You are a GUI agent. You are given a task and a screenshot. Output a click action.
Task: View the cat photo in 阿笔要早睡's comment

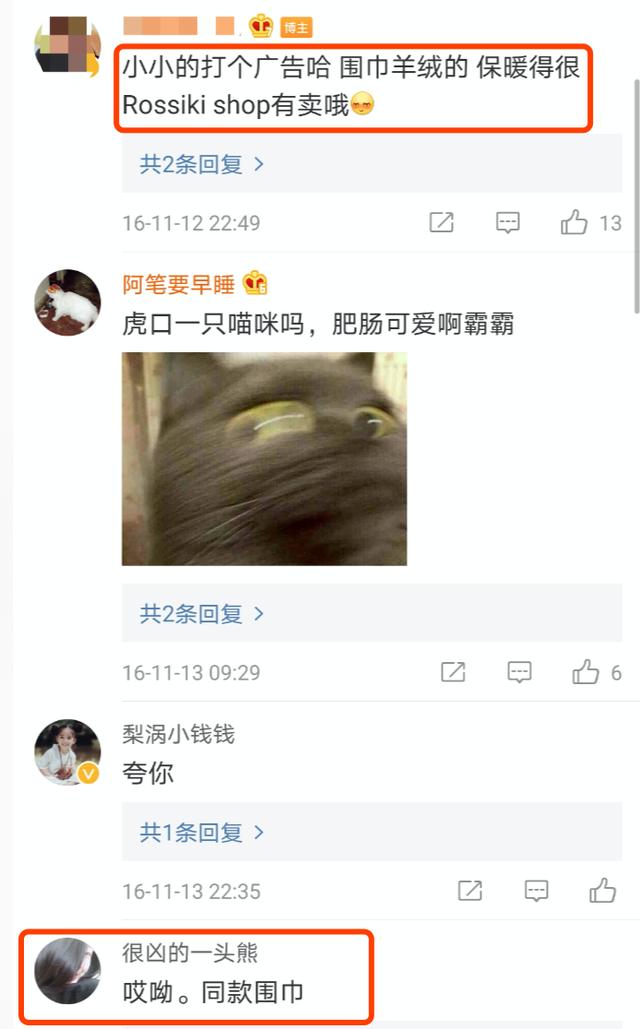click(x=264, y=458)
